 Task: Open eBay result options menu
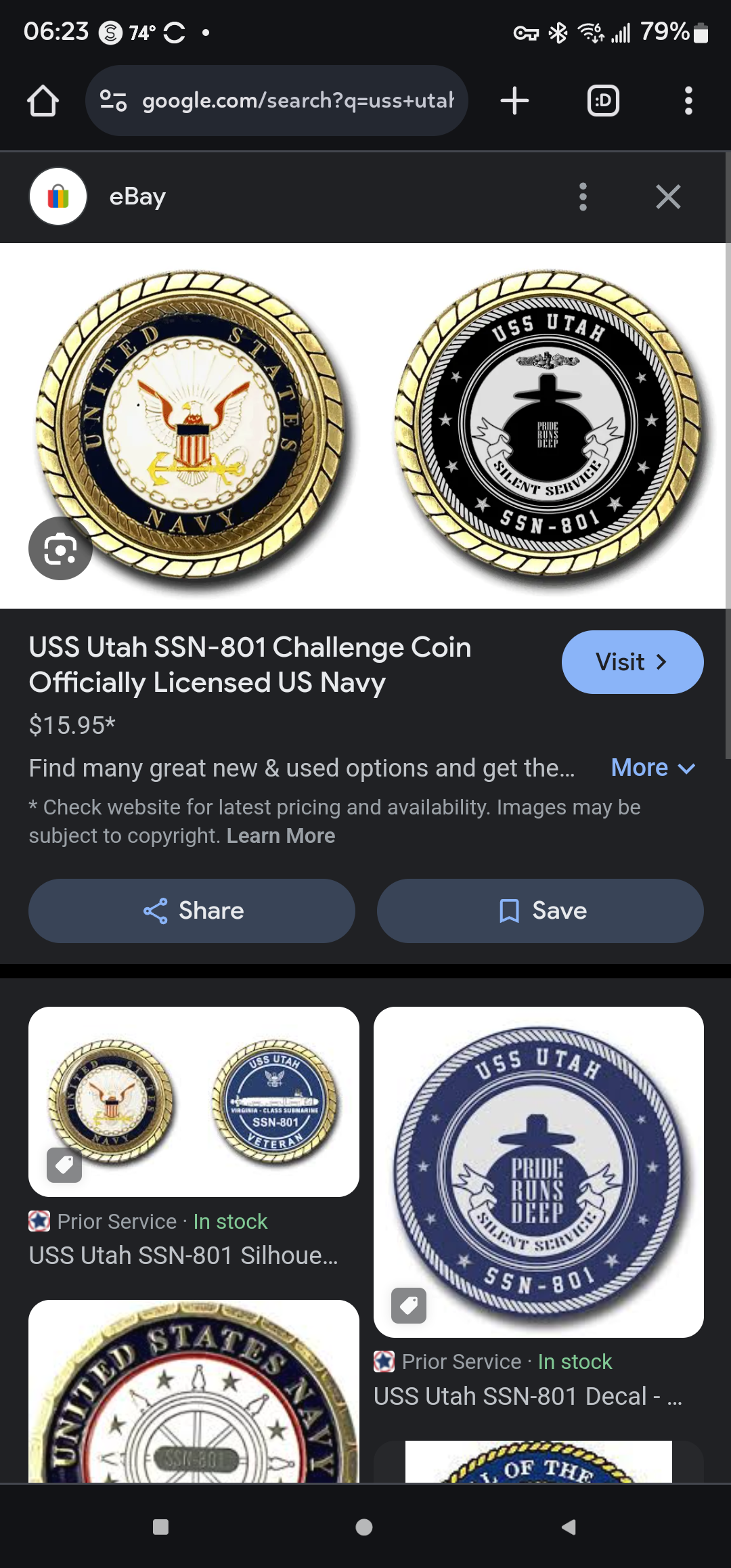[x=583, y=197]
